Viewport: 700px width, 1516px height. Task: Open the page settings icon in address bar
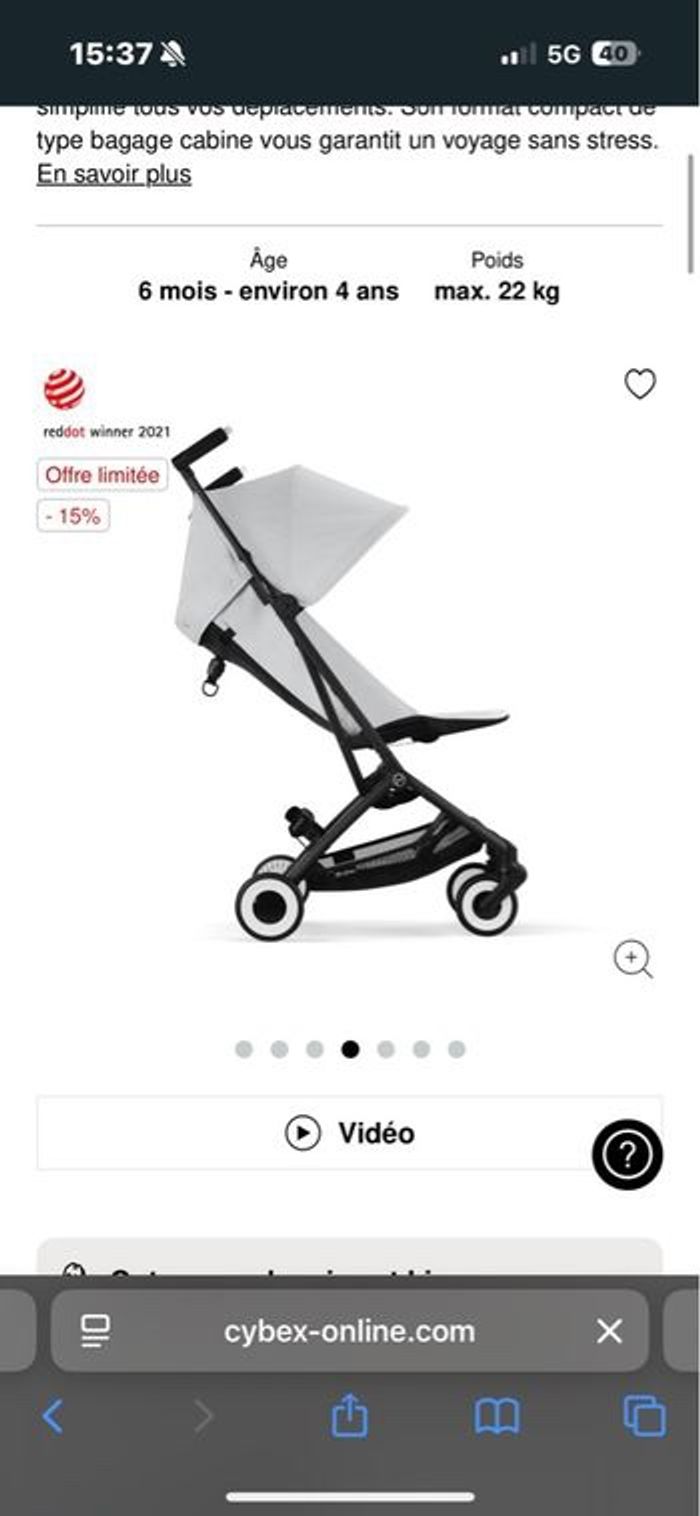(x=96, y=1331)
